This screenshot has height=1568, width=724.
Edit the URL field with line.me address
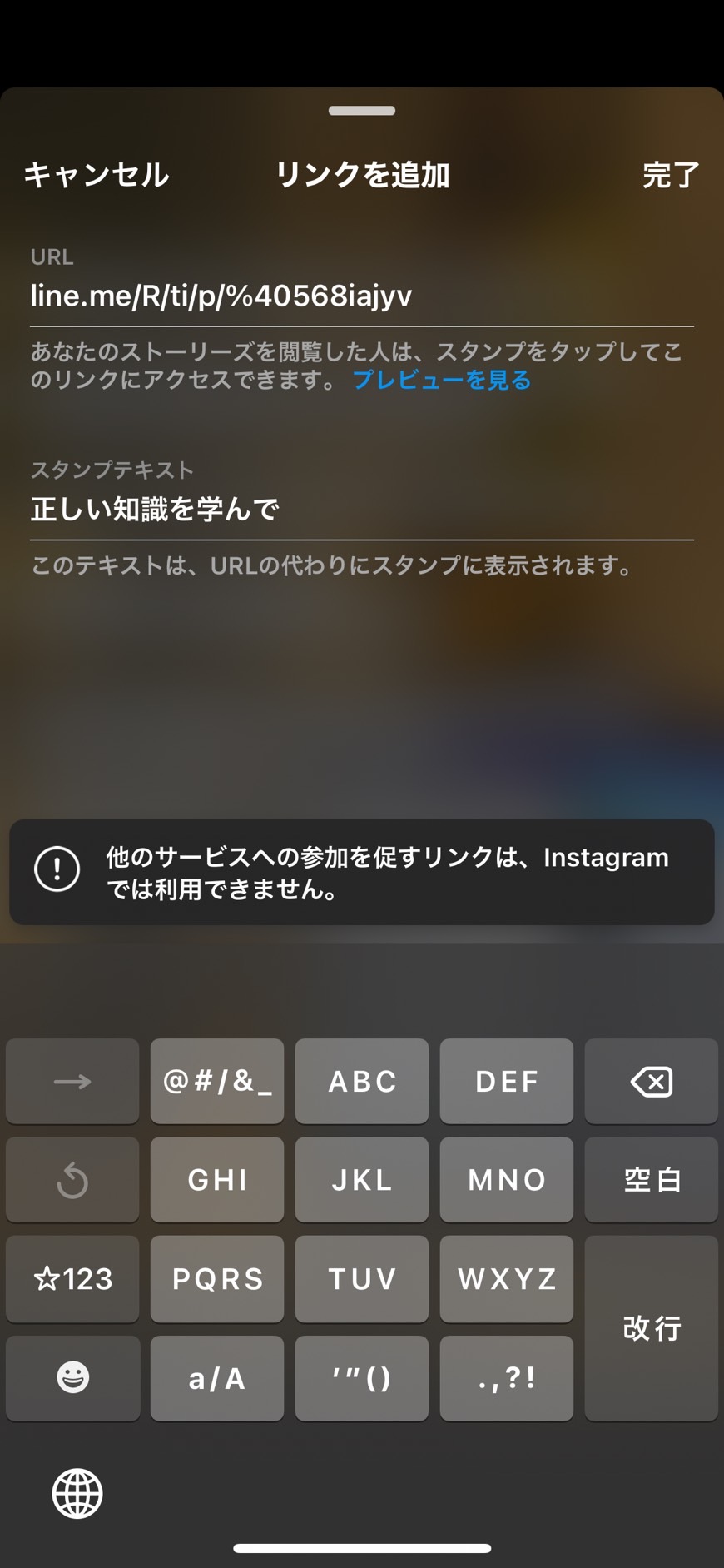[362, 296]
